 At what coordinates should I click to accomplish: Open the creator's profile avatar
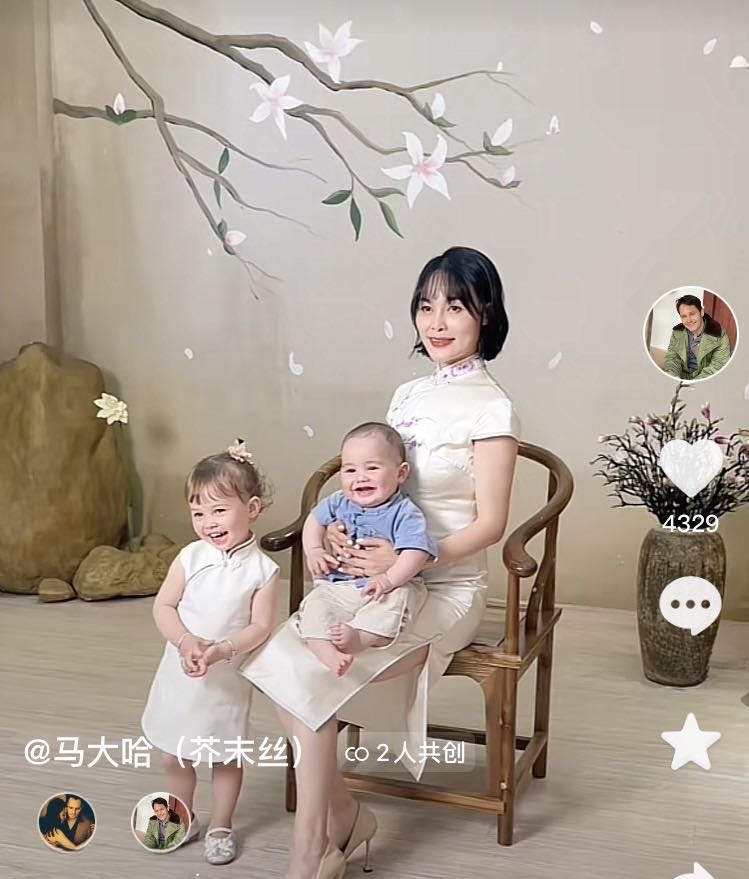click(x=690, y=334)
